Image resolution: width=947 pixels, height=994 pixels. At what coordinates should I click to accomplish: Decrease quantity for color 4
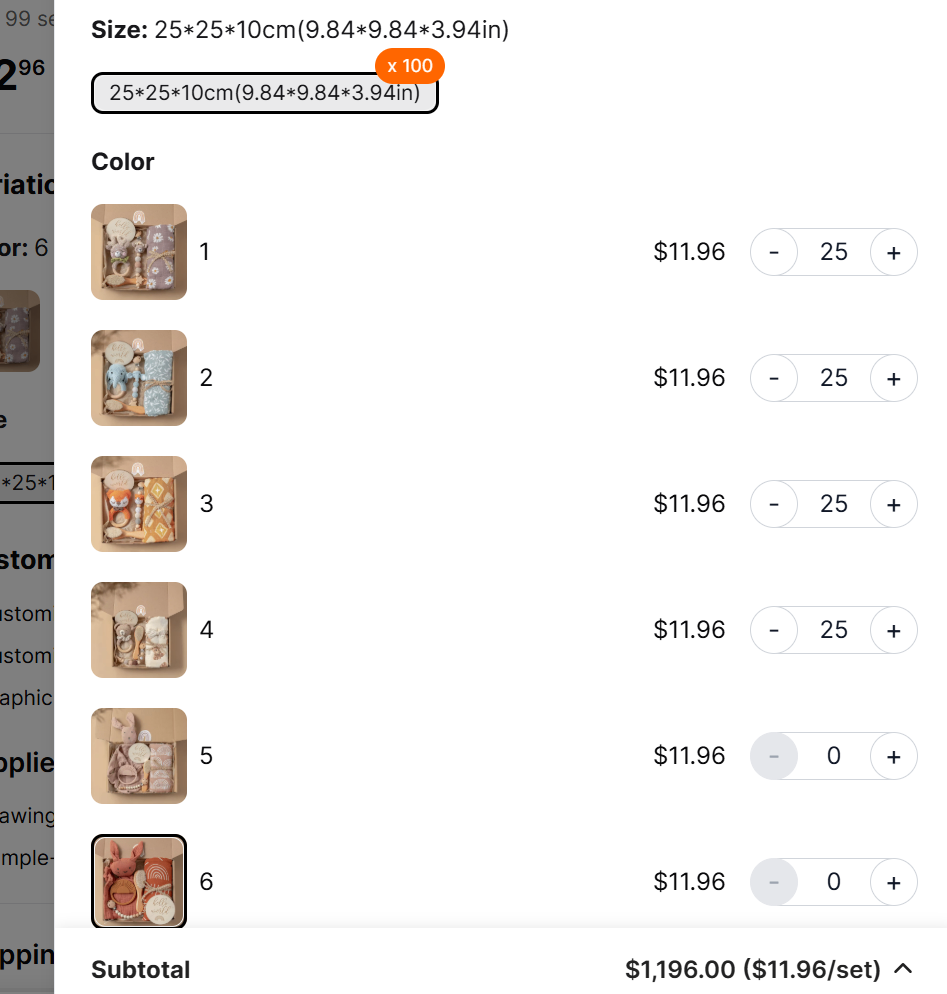(x=774, y=630)
